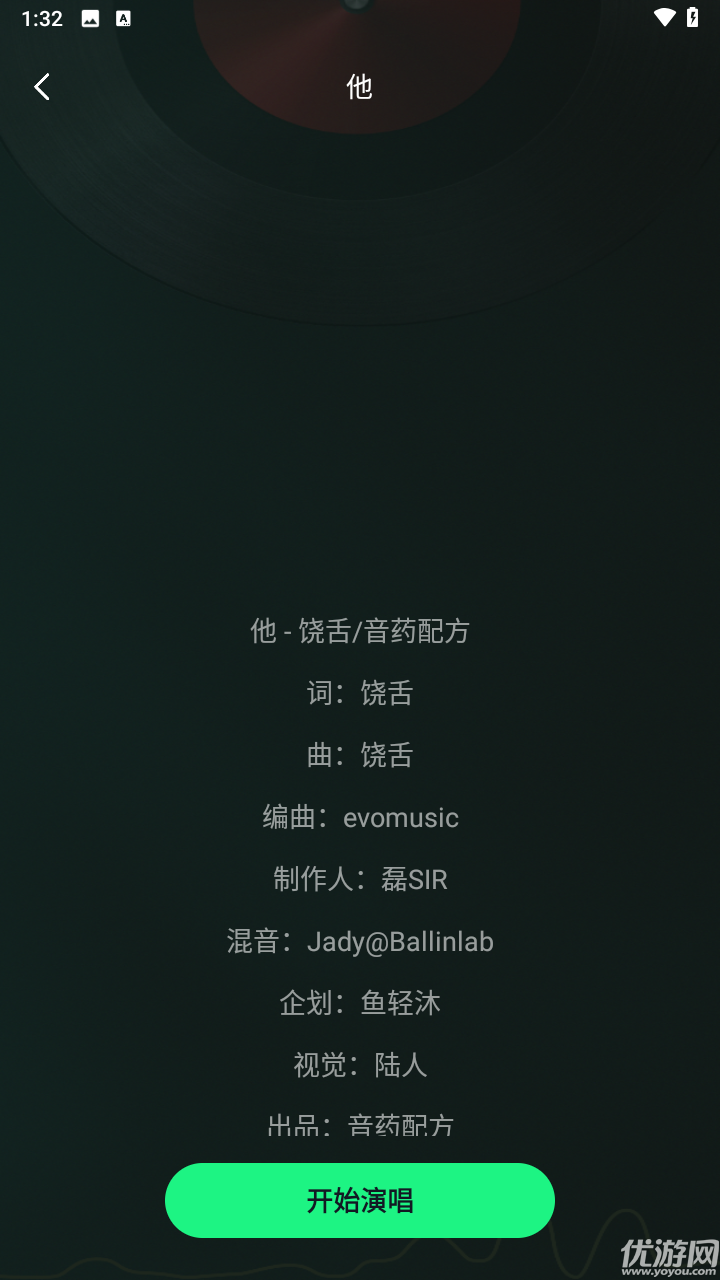The height and width of the screenshot is (1280, 720).
Task: Tap the planning credit 企划：鱼轻沐
Action: point(361,1003)
